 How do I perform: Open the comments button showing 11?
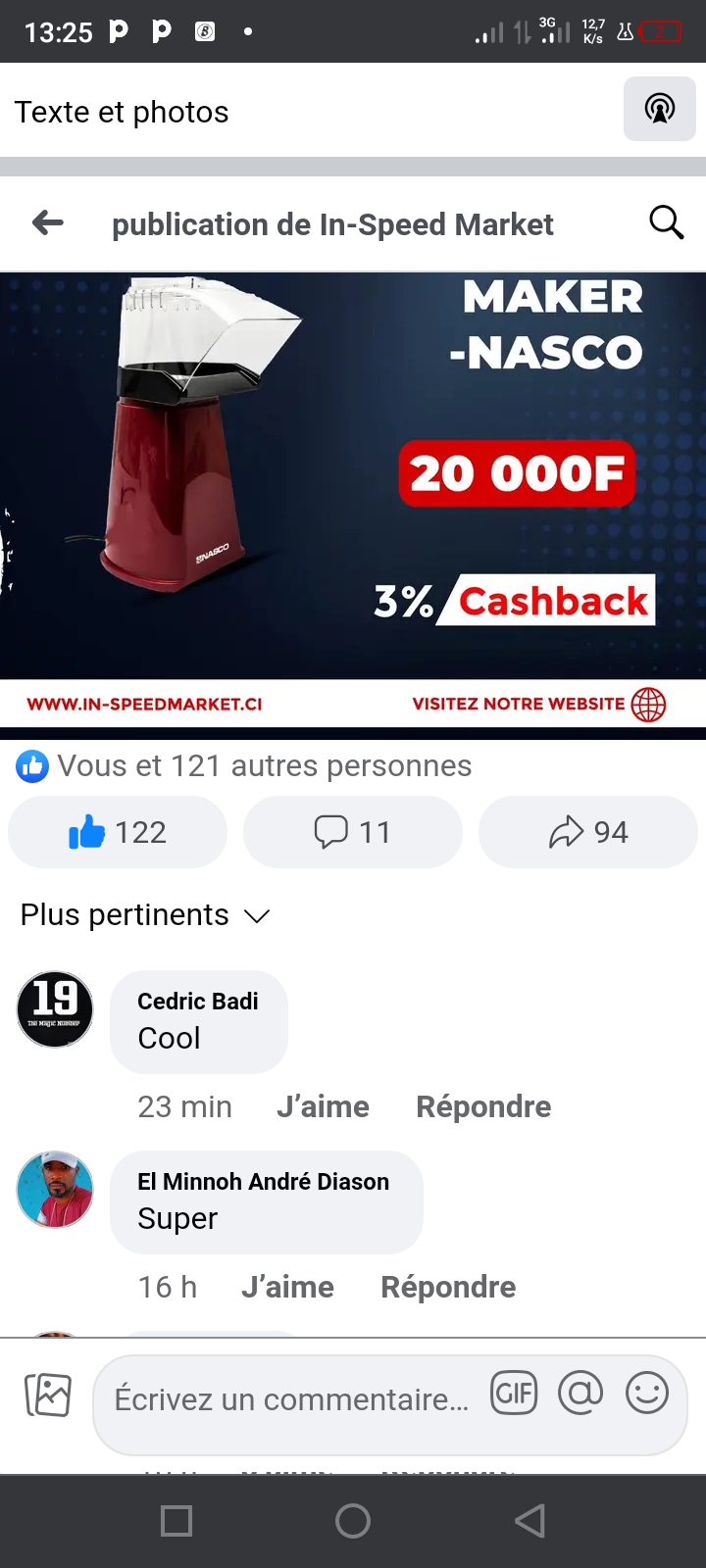click(x=352, y=832)
